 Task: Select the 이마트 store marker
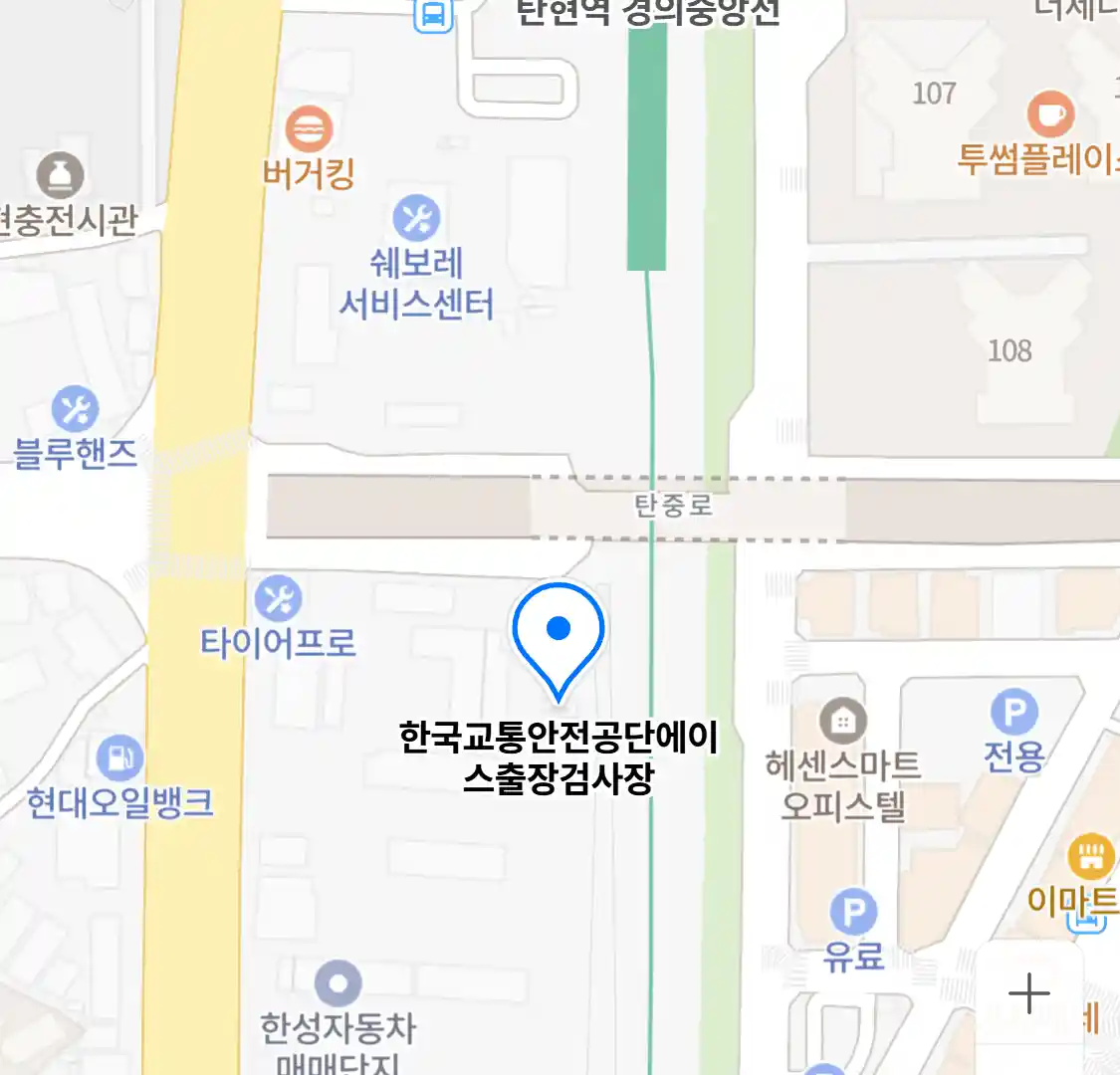coord(1090,856)
